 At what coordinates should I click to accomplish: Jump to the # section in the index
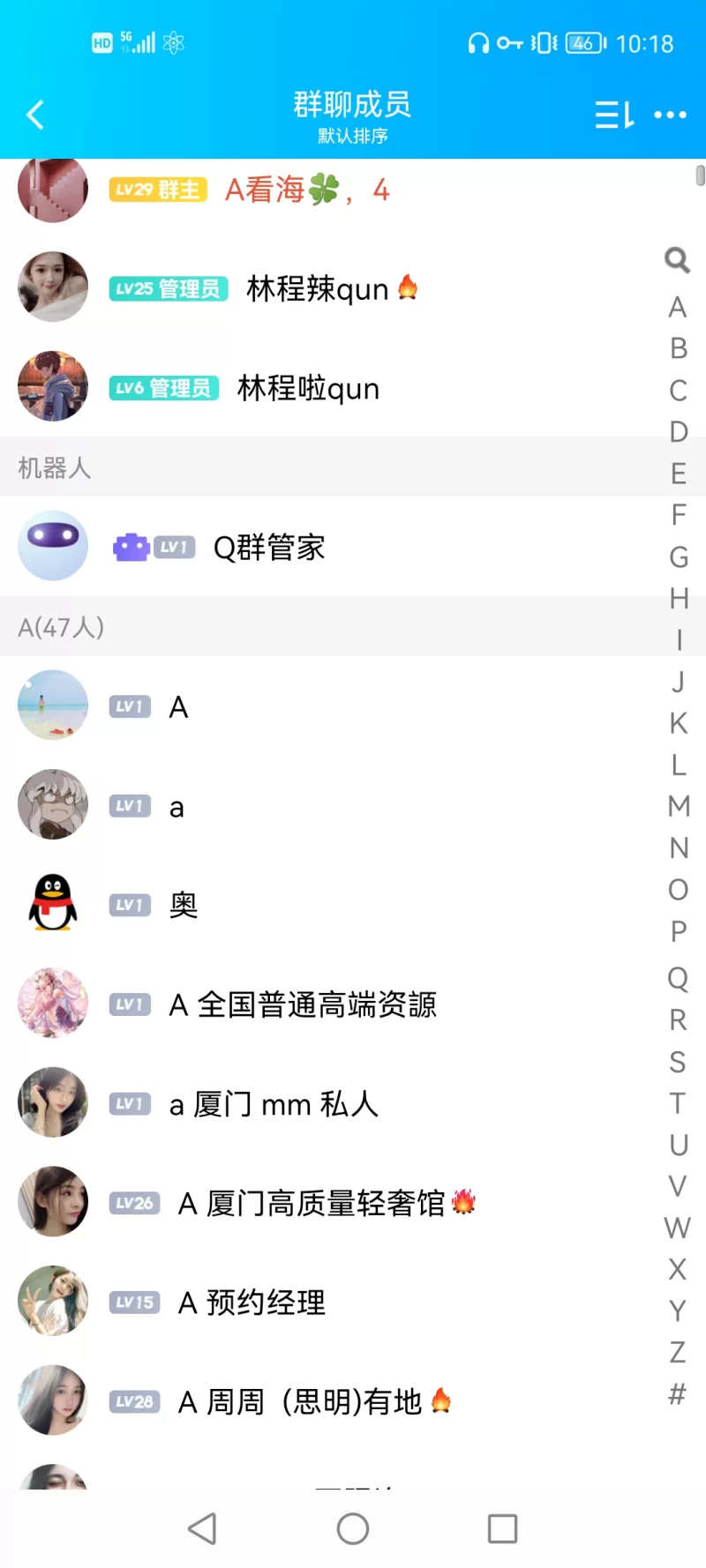point(678,1394)
